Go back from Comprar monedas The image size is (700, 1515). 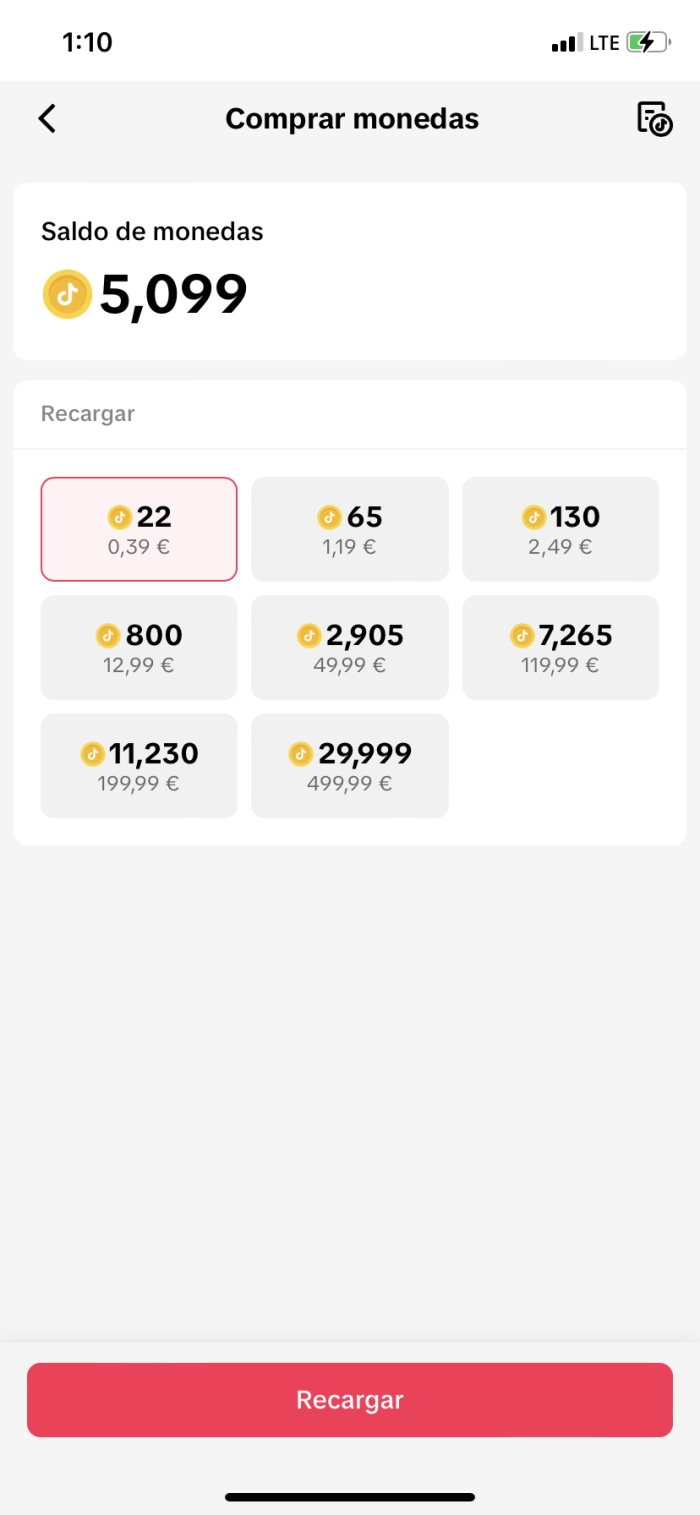[x=47, y=119]
